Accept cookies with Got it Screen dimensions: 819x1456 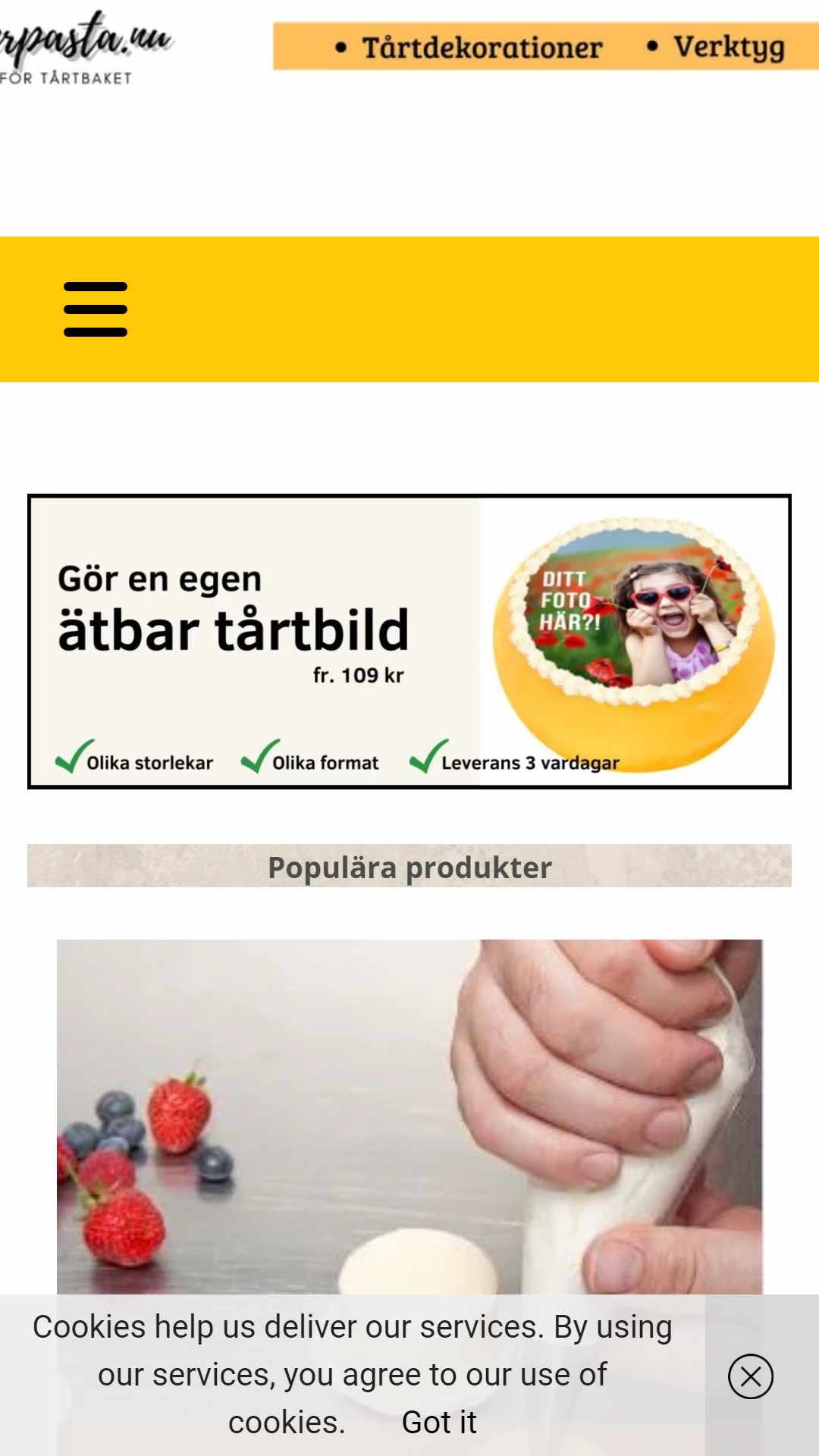click(x=439, y=1423)
